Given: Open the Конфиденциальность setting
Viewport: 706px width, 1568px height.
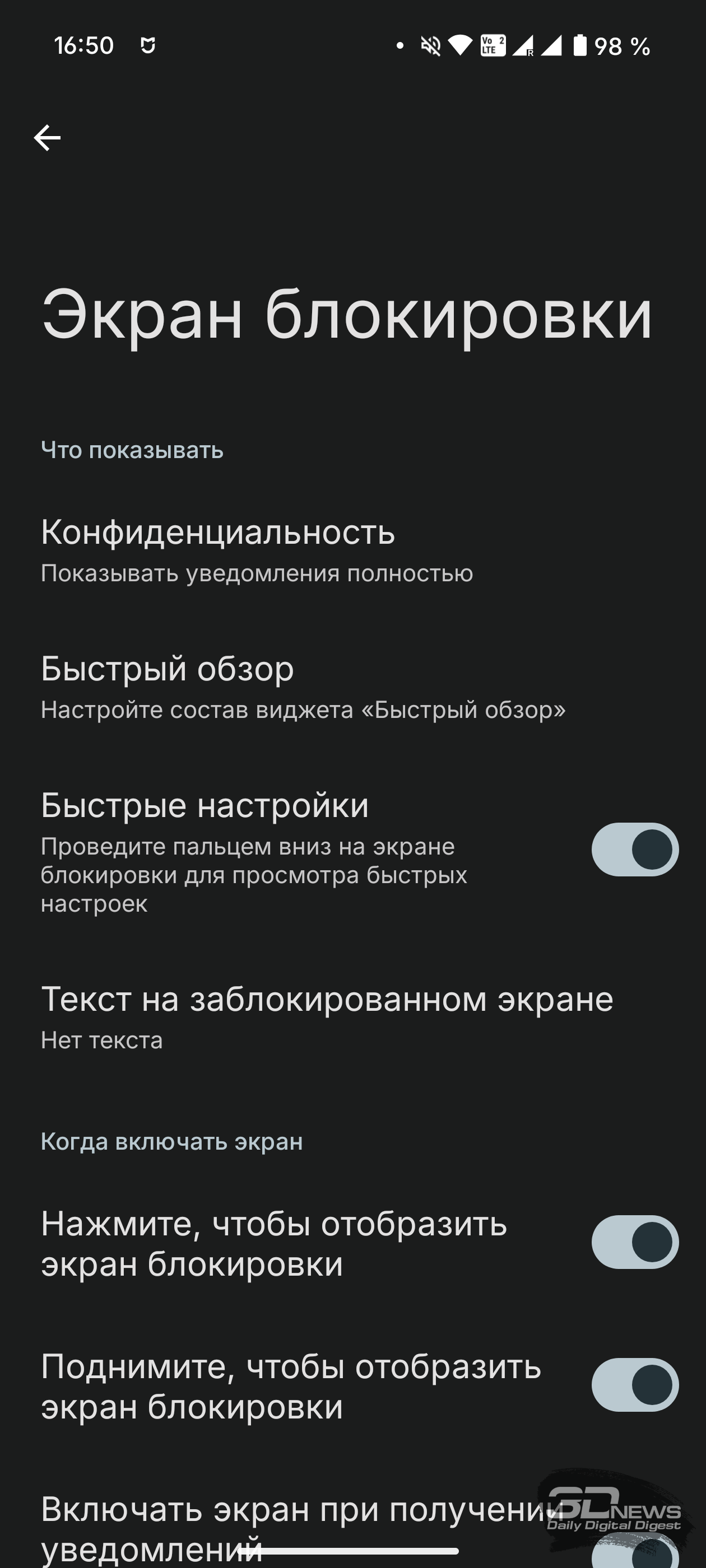Looking at the screenshot, I should [x=352, y=550].
